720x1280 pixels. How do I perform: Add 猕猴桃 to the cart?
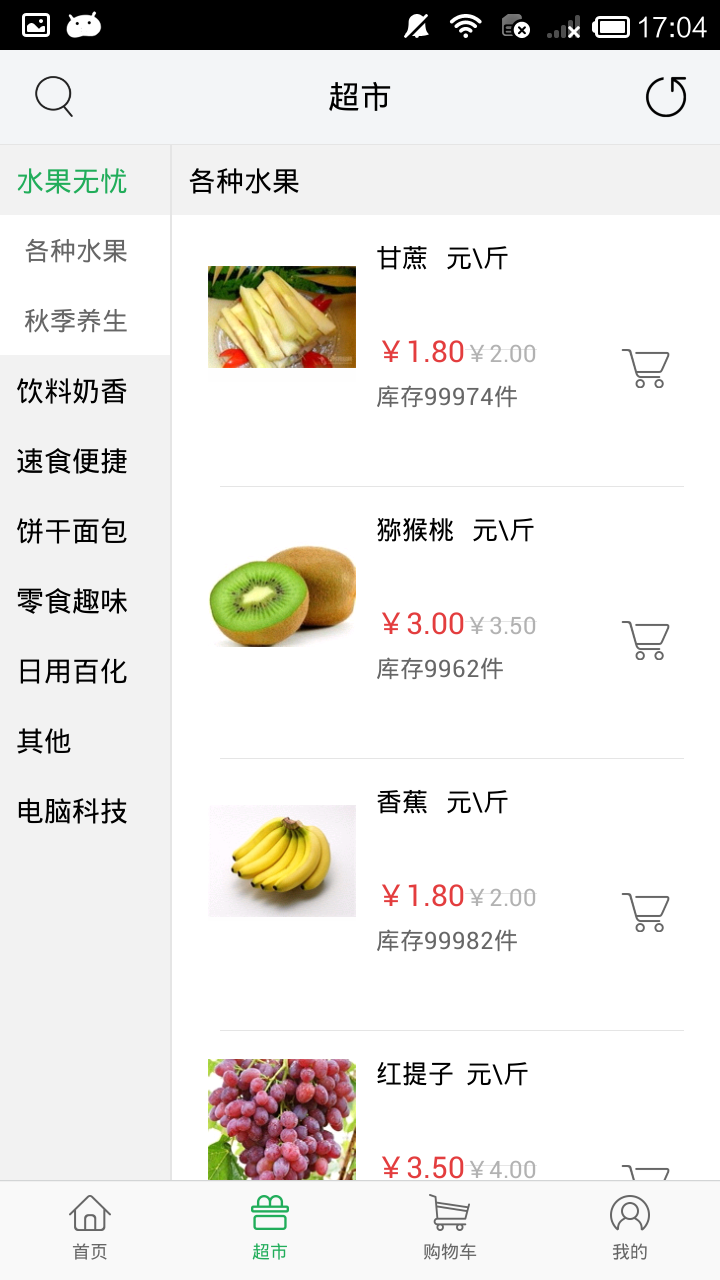645,640
